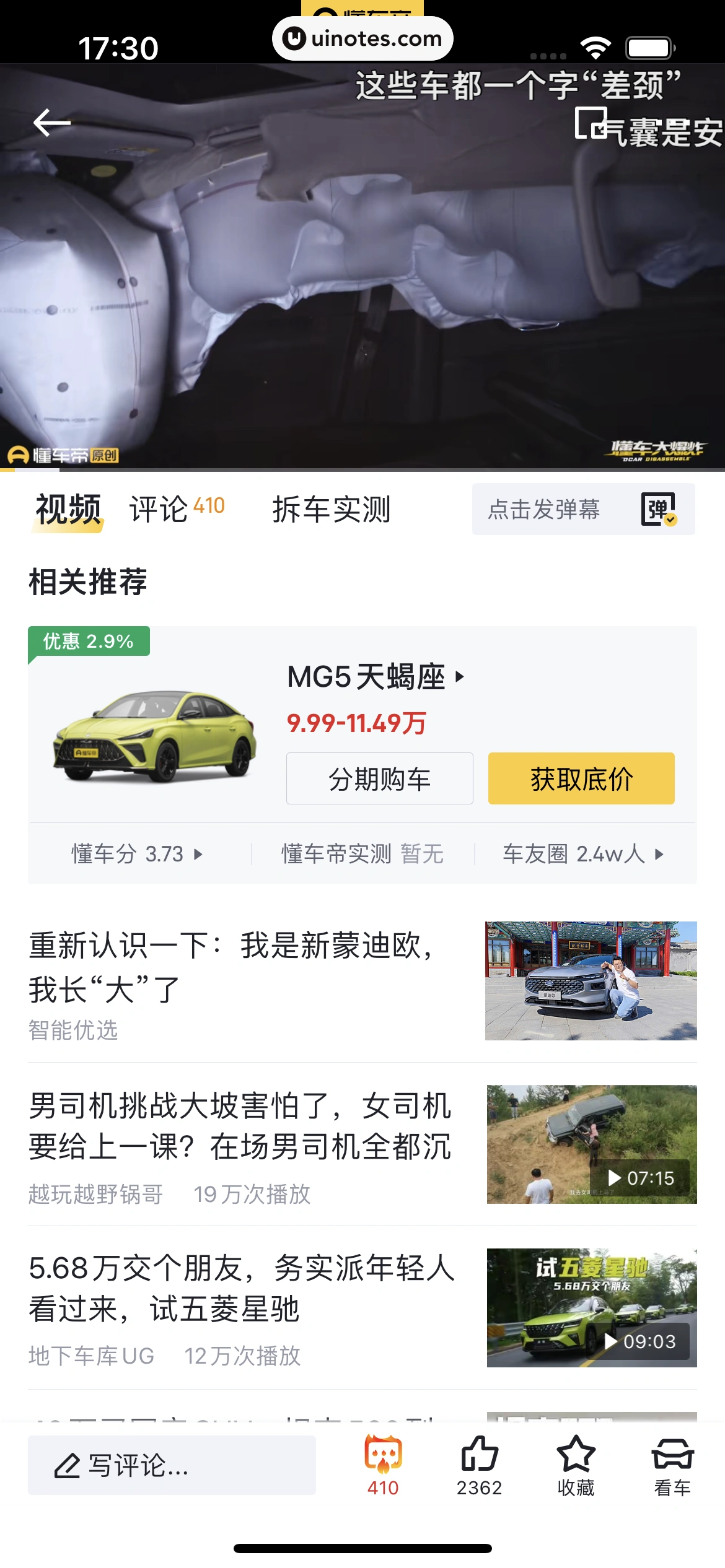Tap the 写评论 comment field
Screen dimensions: 725x1568
pyautogui.click(x=172, y=1465)
